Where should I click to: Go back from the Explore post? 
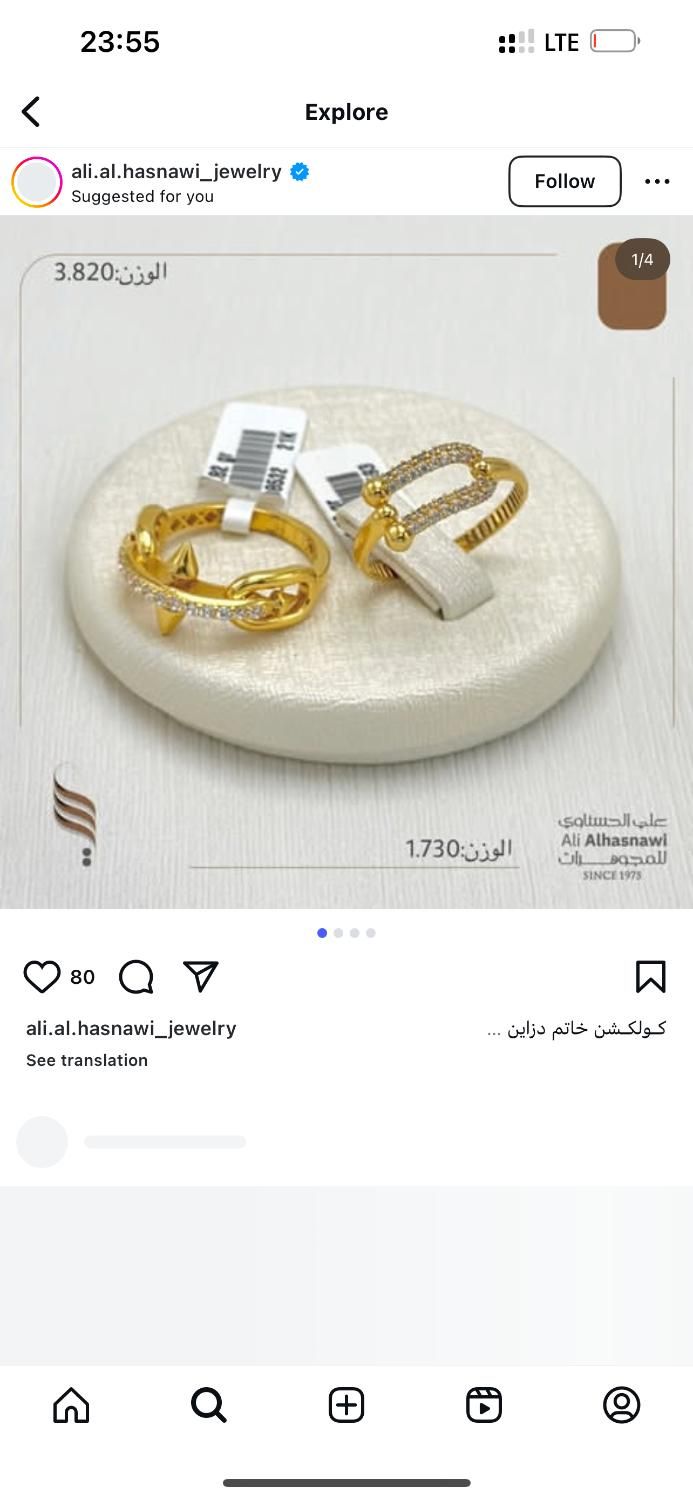click(x=31, y=112)
